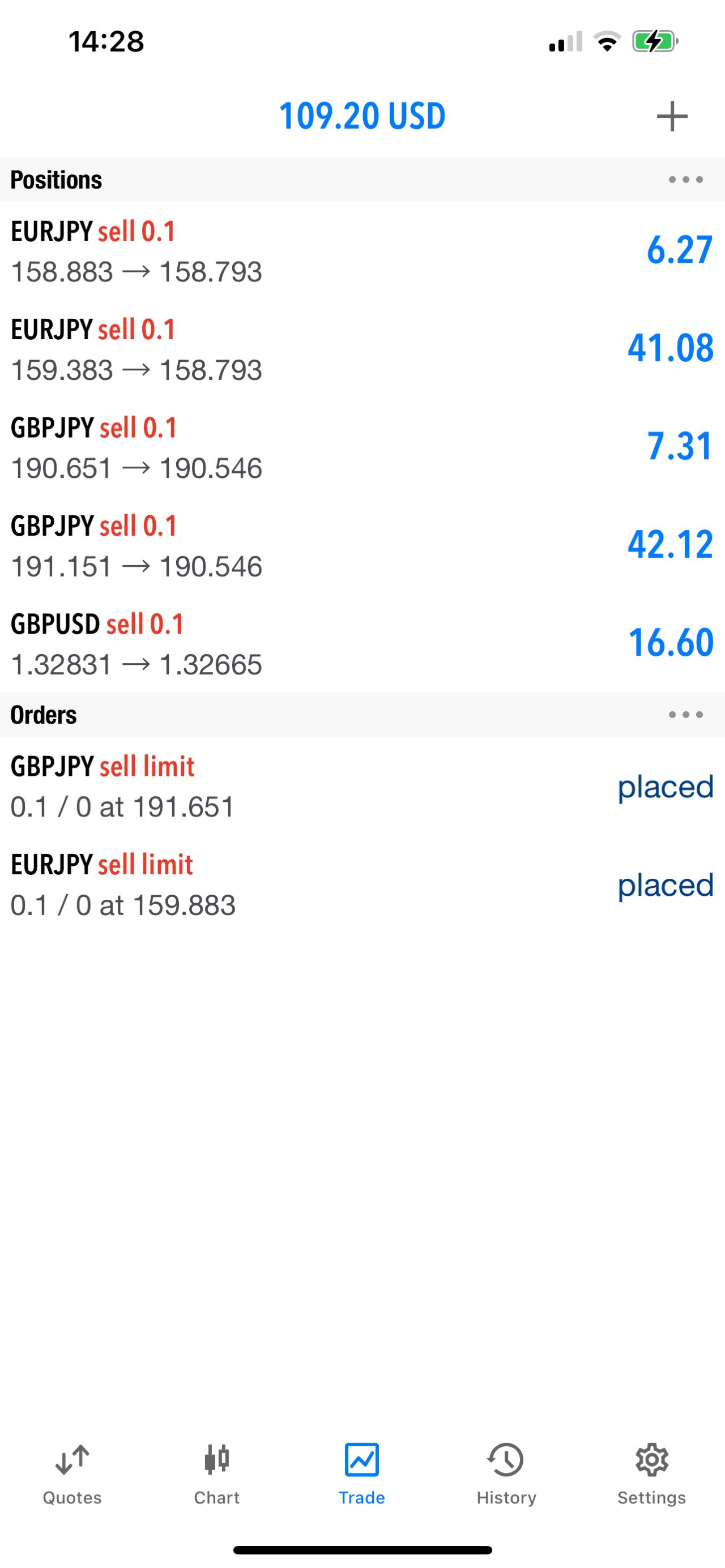
Task: Expand GBPJPY sell position opened at 191.151
Action: point(362,545)
